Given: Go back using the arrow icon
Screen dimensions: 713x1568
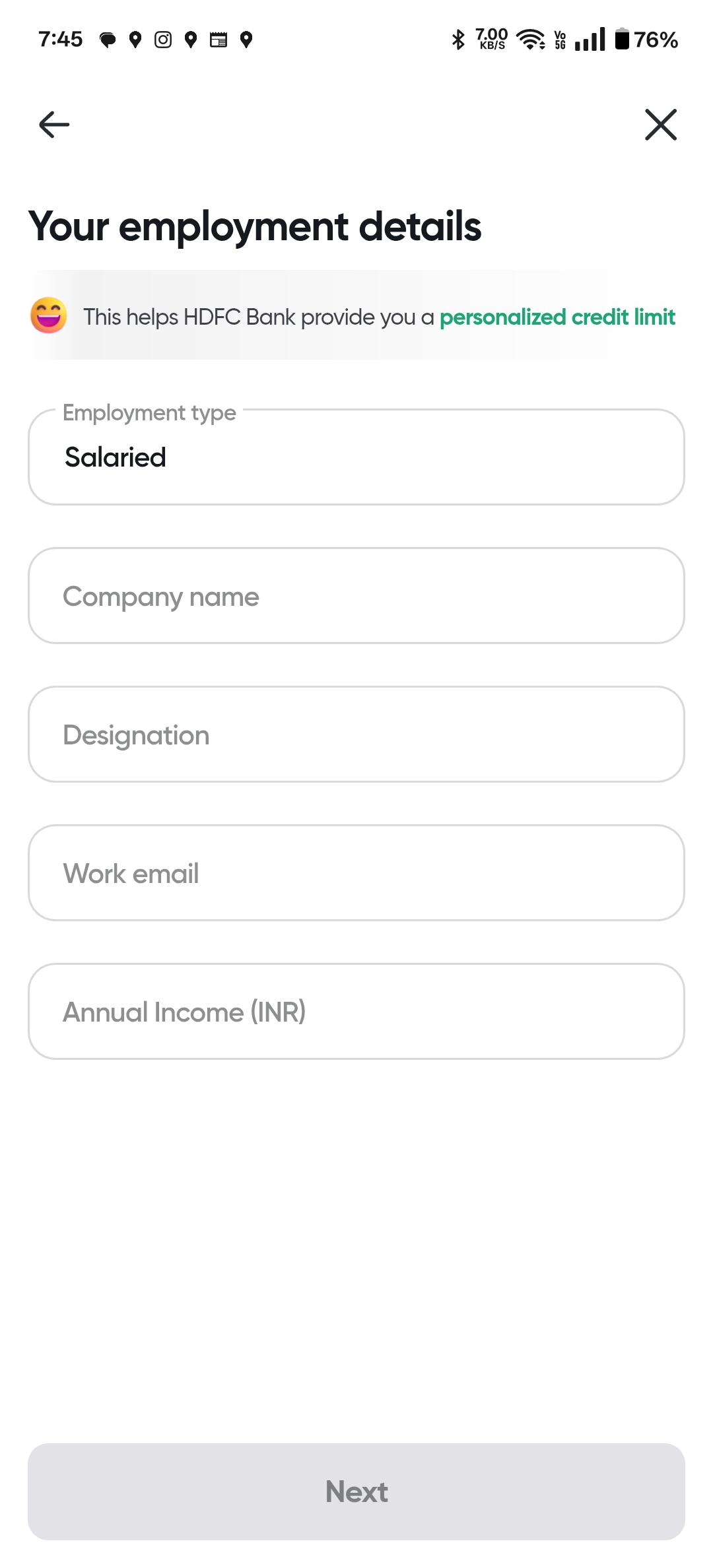Looking at the screenshot, I should click(54, 125).
